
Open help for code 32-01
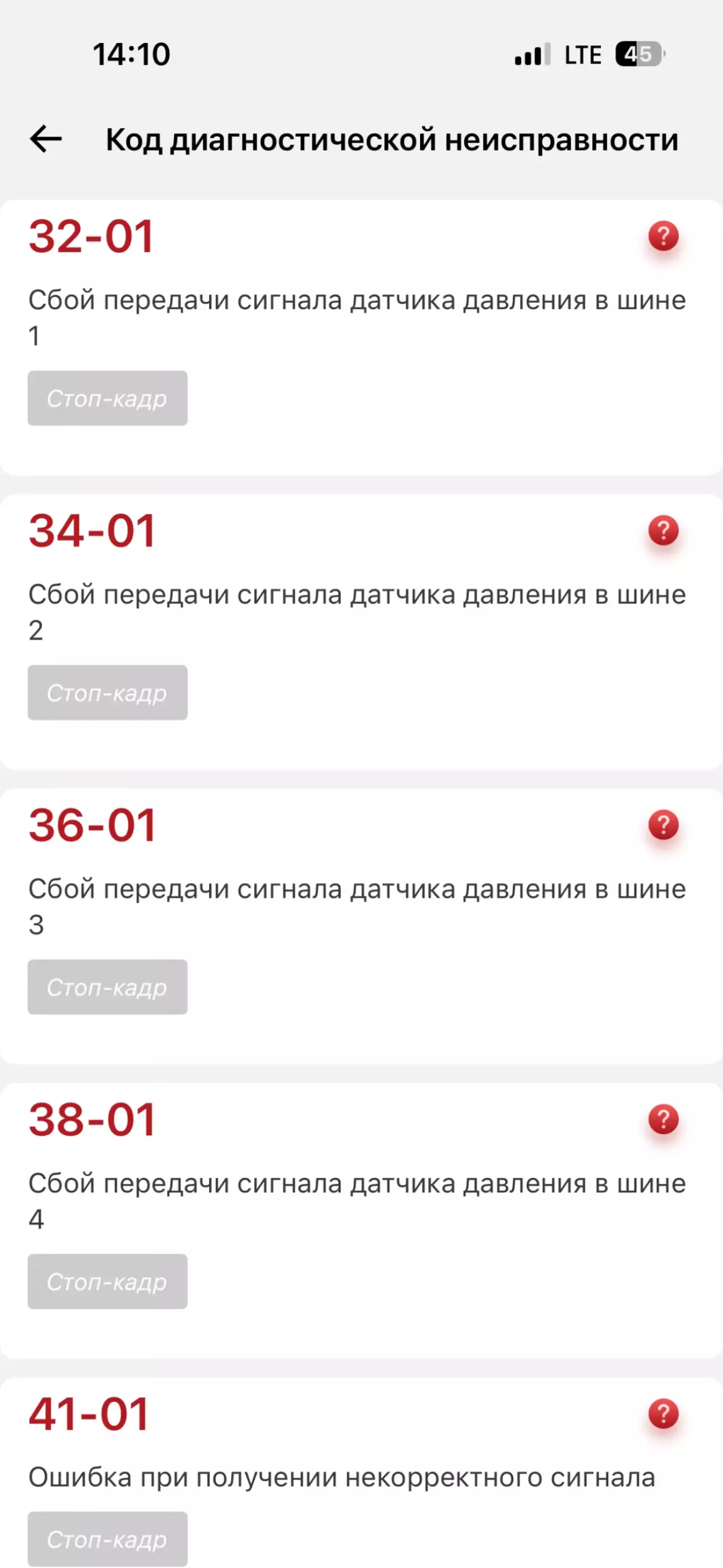coord(663,236)
